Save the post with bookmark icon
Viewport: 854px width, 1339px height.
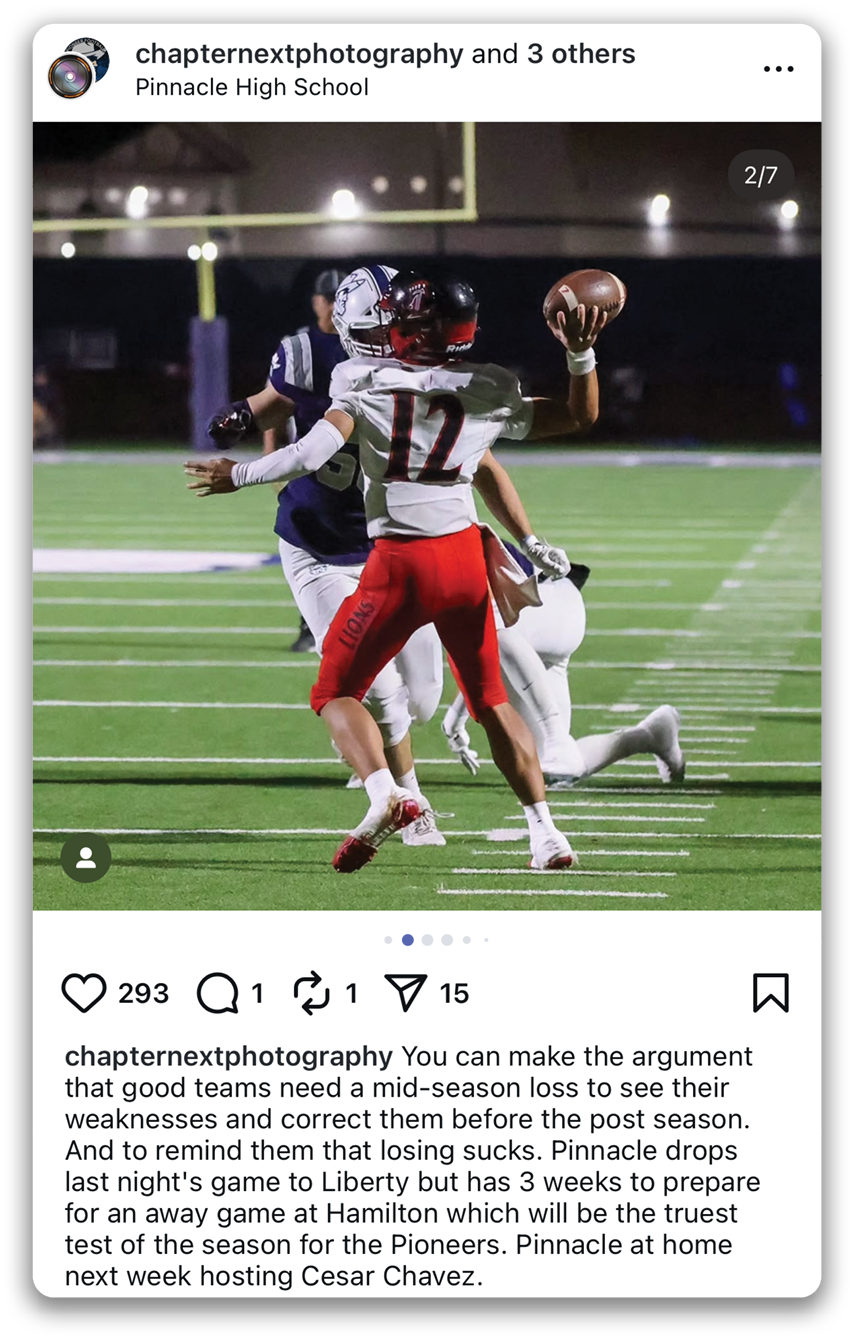pos(770,993)
